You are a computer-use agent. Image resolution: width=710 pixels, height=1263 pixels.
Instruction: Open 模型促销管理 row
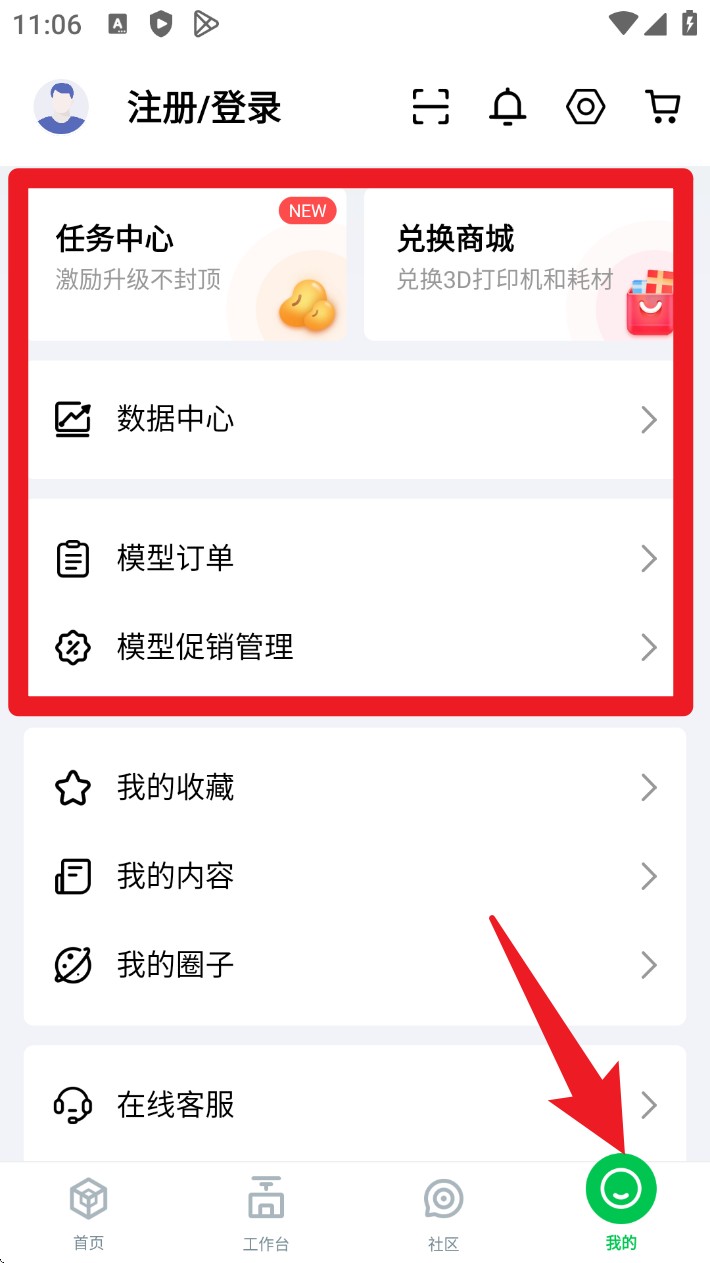350,647
